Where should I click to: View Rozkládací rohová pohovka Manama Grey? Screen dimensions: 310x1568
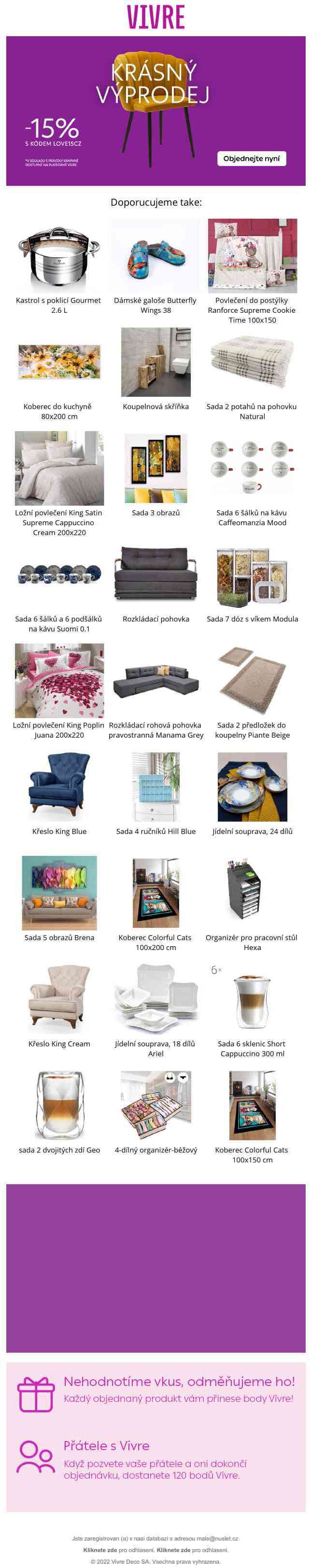[155, 680]
